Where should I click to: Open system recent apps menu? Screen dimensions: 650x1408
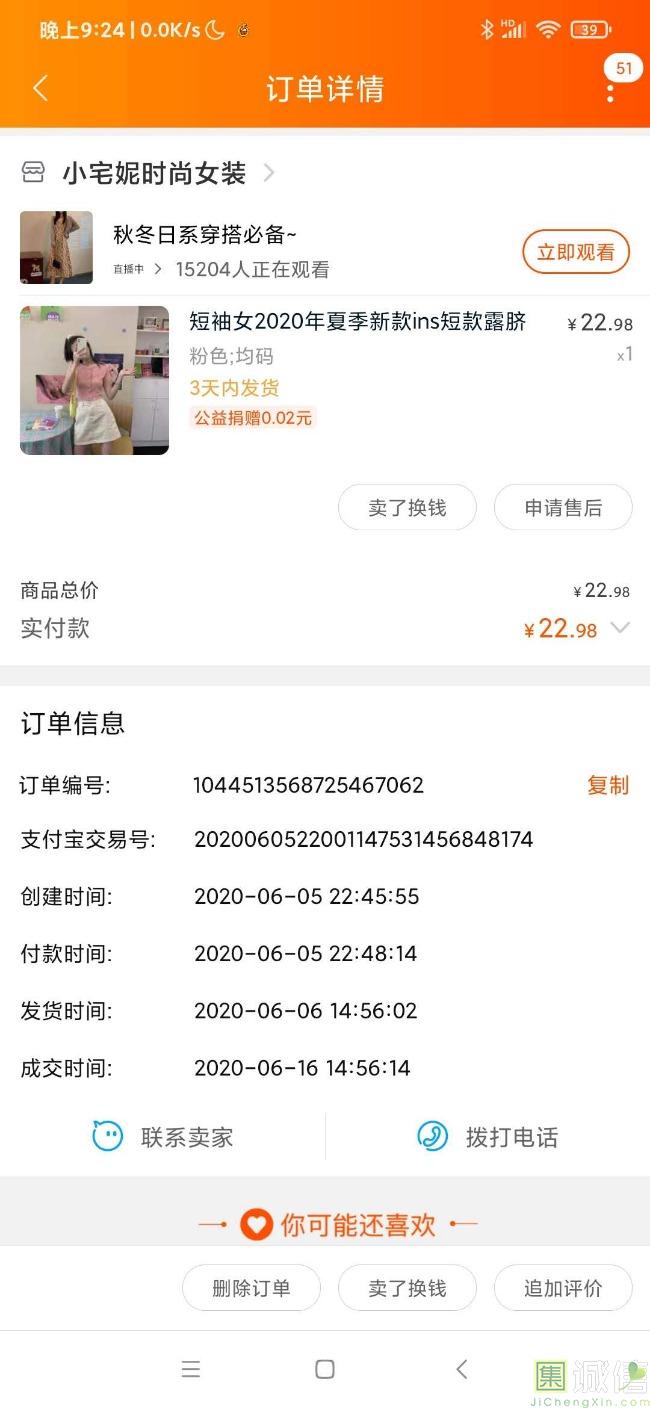click(x=190, y=1369)
